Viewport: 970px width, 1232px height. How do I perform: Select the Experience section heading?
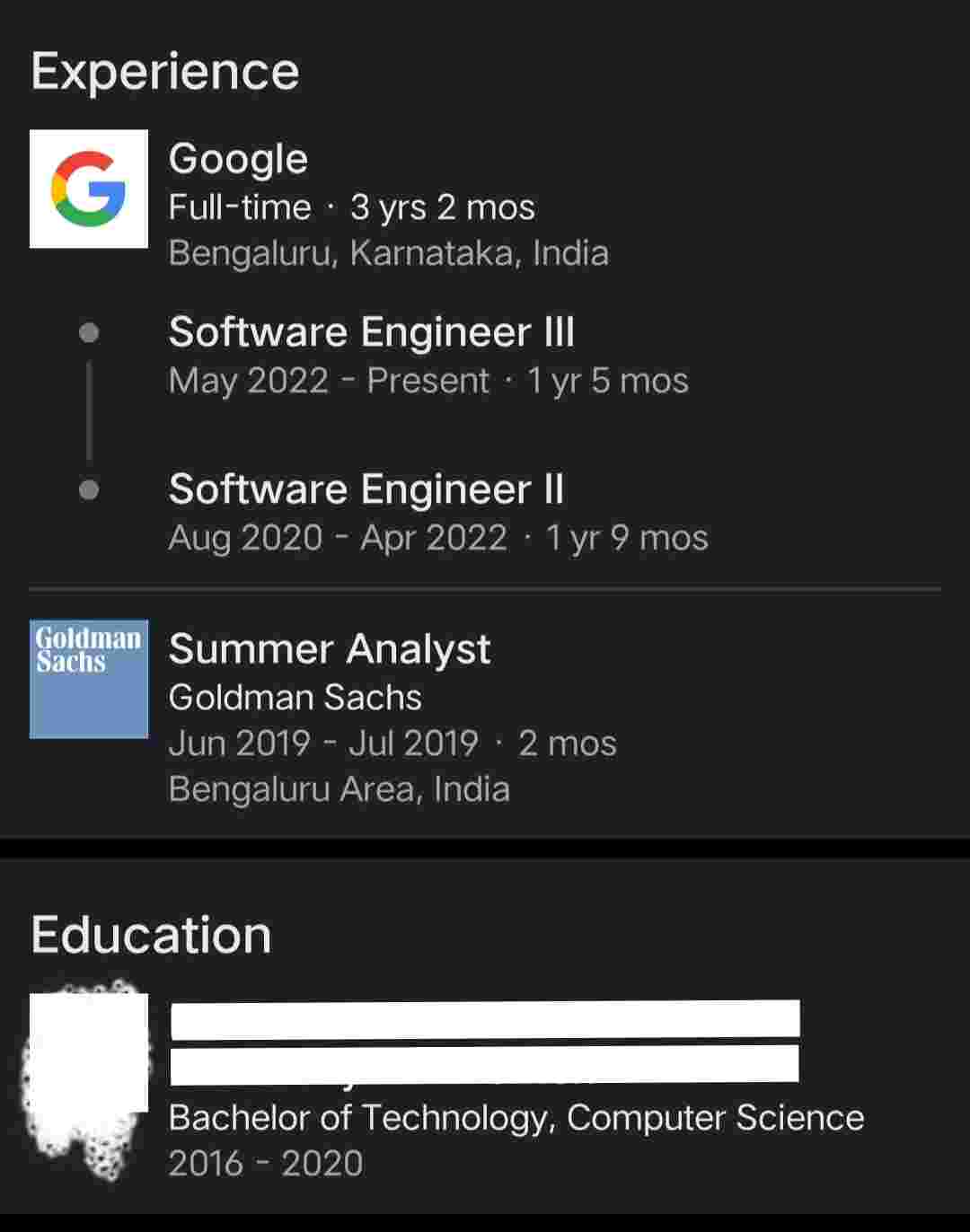click(x=165, y=69)
